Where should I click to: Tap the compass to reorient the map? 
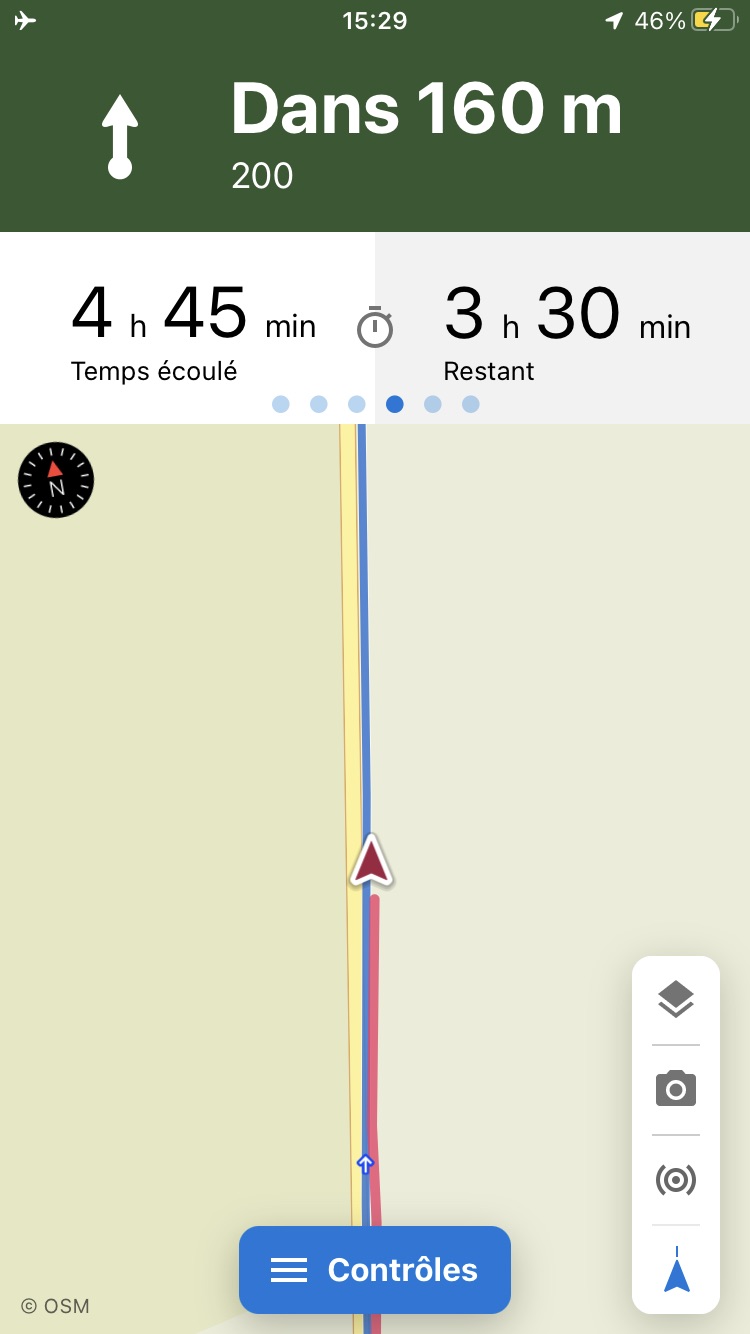tap(56, 480)
